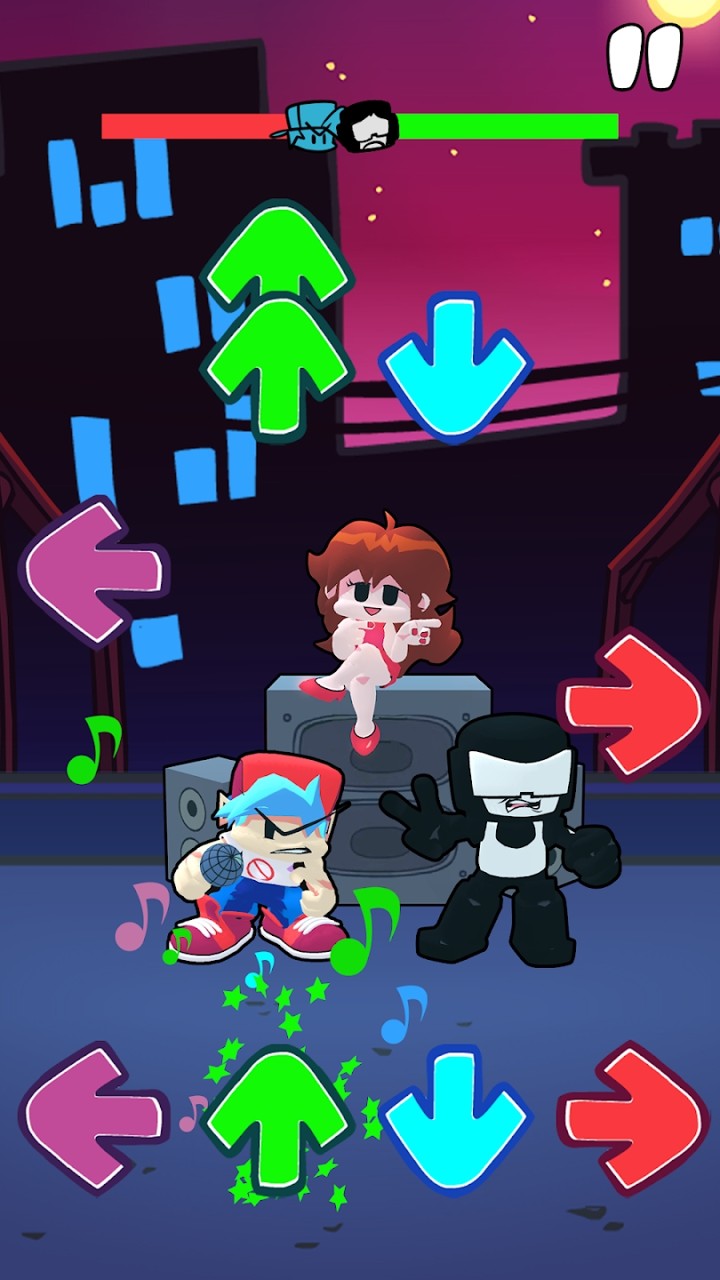The image size is (720, 1280).
Task: Hit the red right arrow button at bottom
Action: (x=634, y=1117)
